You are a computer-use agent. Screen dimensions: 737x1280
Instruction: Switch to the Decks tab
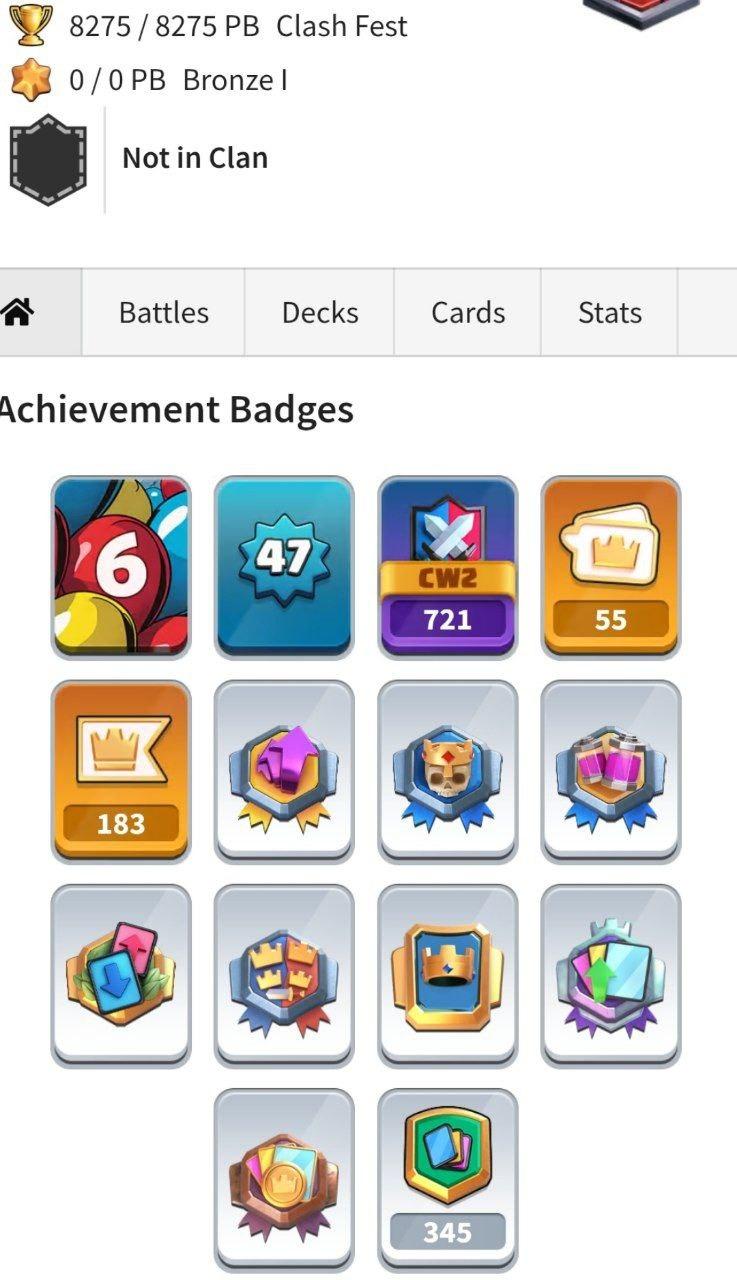tap(320, 313)
